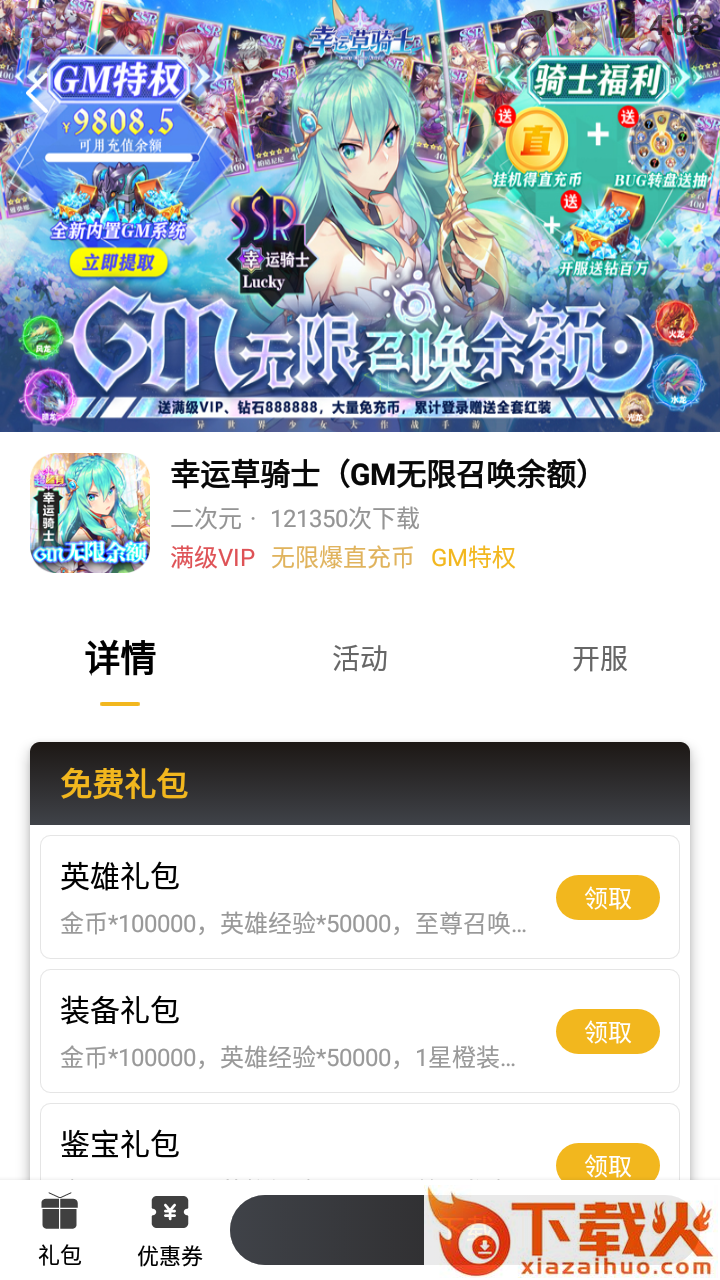This screenshot has height=1280, width=720.
Task: Switch to the 开服 tab
Action: point(600,659)
